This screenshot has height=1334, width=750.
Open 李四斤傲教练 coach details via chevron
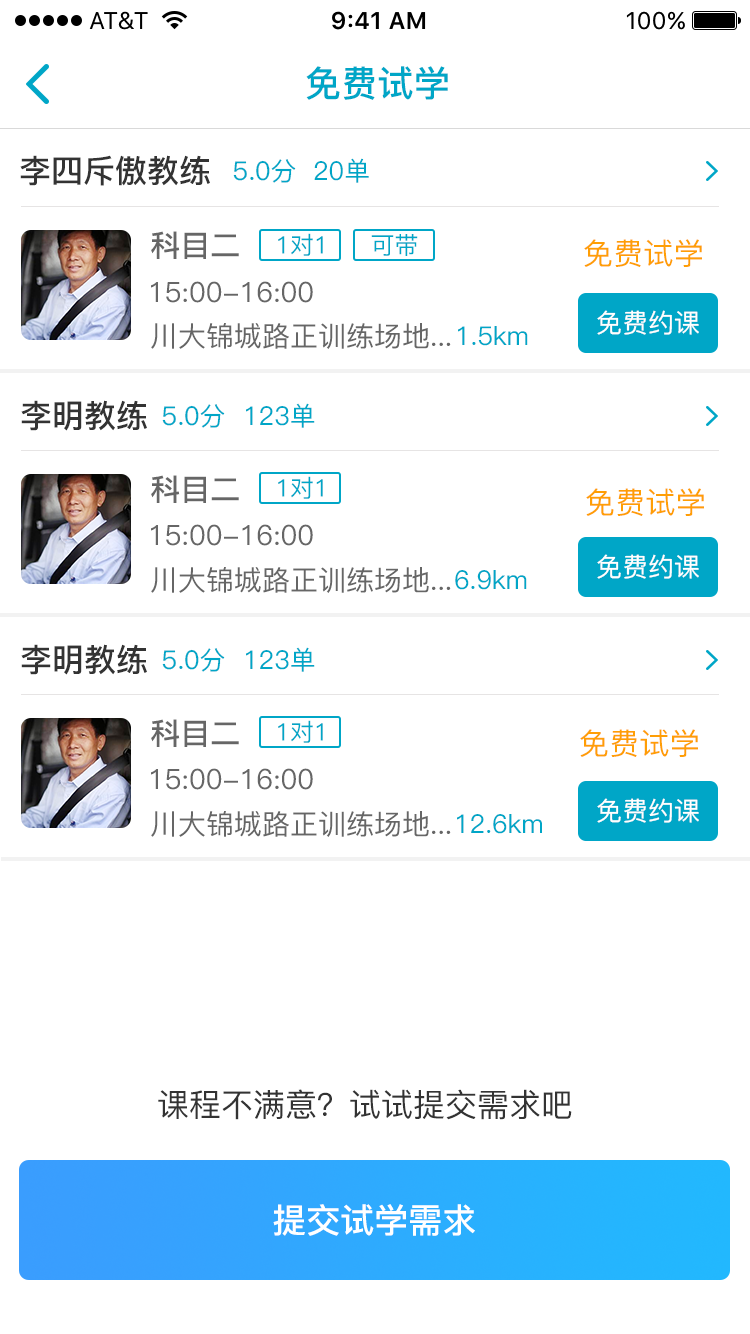(x=711, y=170)
